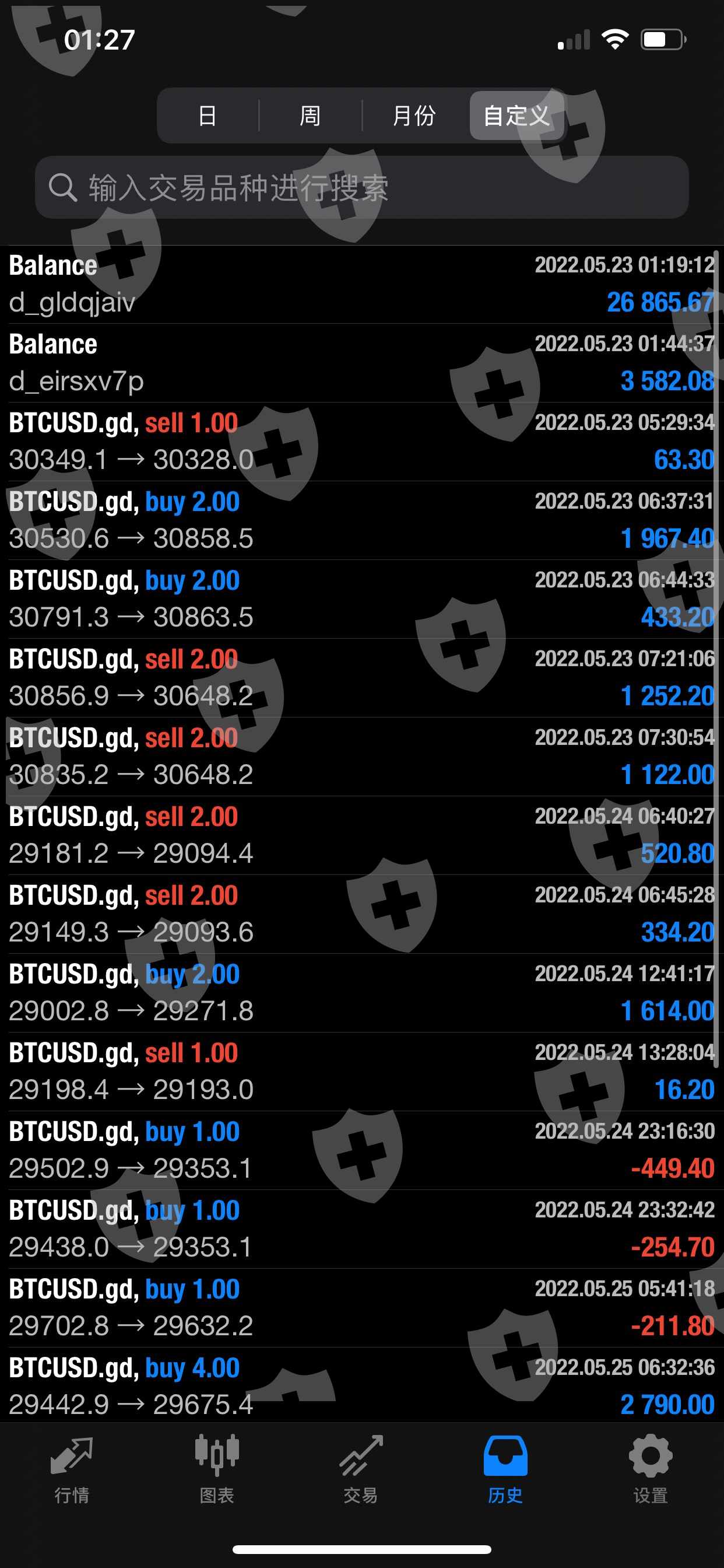Open the buy 4.00 trade with profit 2 790.00
This screenshot has width=724, height=1568.
tap(361, 1386)
